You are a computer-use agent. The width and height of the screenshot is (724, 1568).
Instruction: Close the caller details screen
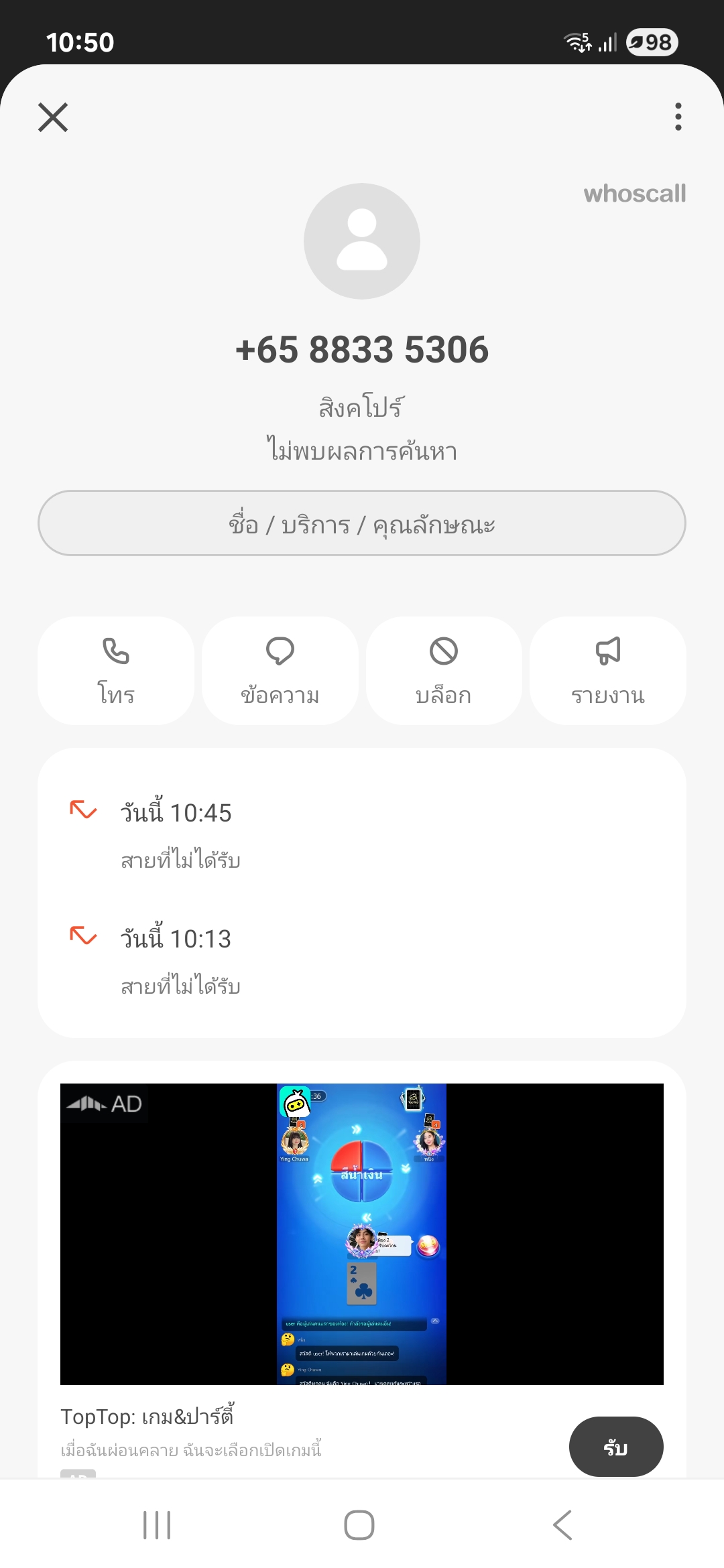(53, 117)
